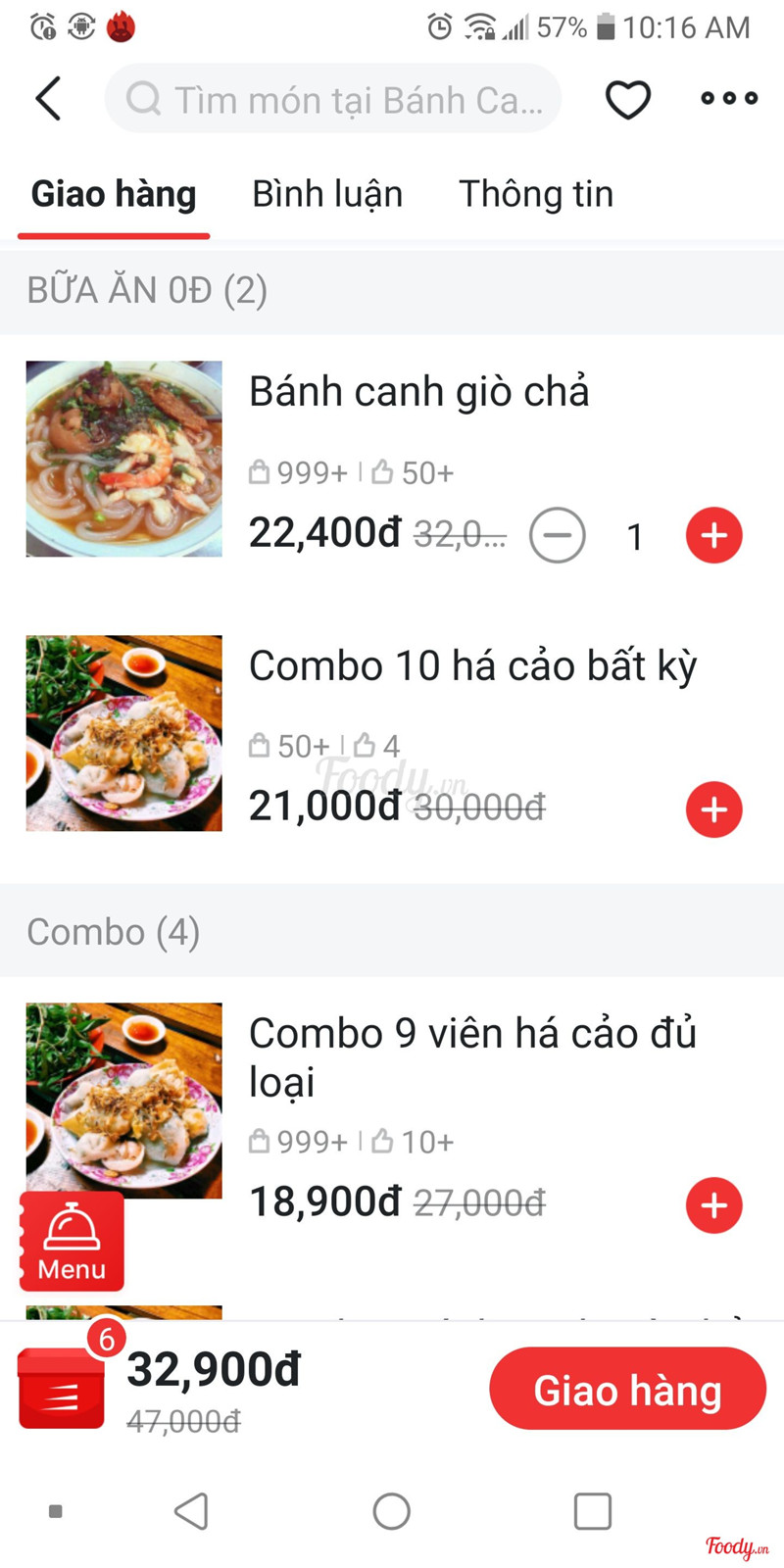This screenshot has width=784, height=1568.
Task: Add Combo 9 viên há cảo đủ loại
Action: 713,1205
